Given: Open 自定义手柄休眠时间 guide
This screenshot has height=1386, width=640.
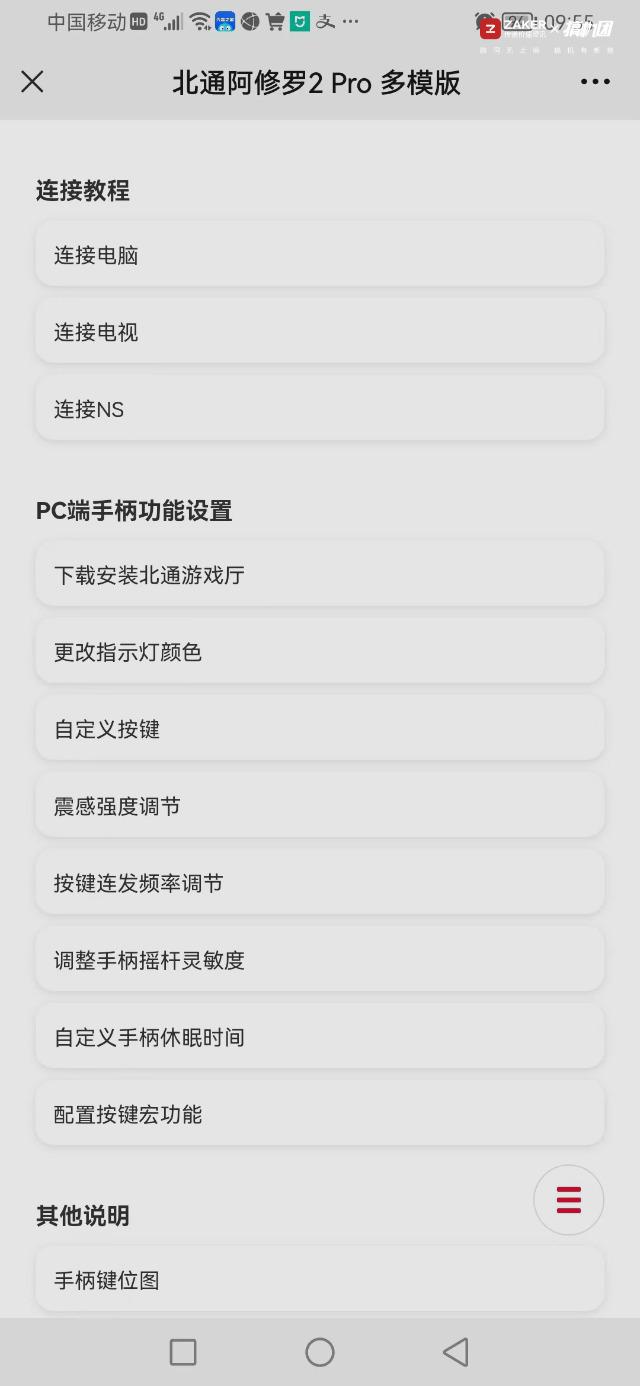Looking at the screenshot, I should click(320, 1037).
